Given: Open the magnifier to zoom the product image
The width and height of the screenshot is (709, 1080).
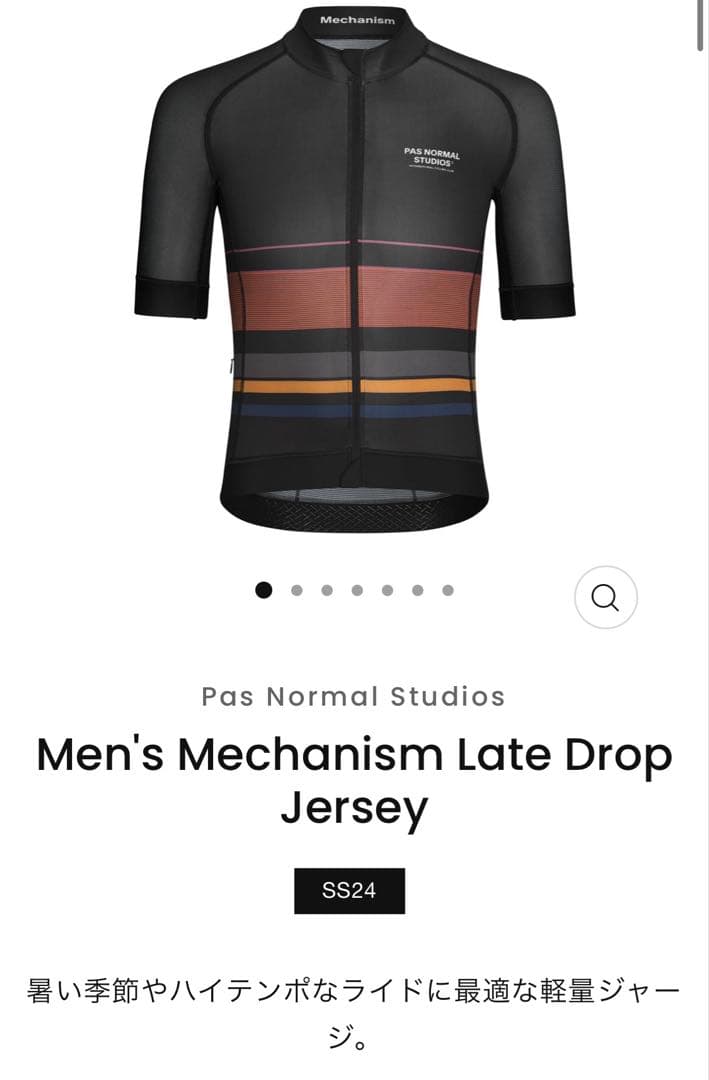Looking at the screenshot, I should (605, 598).
